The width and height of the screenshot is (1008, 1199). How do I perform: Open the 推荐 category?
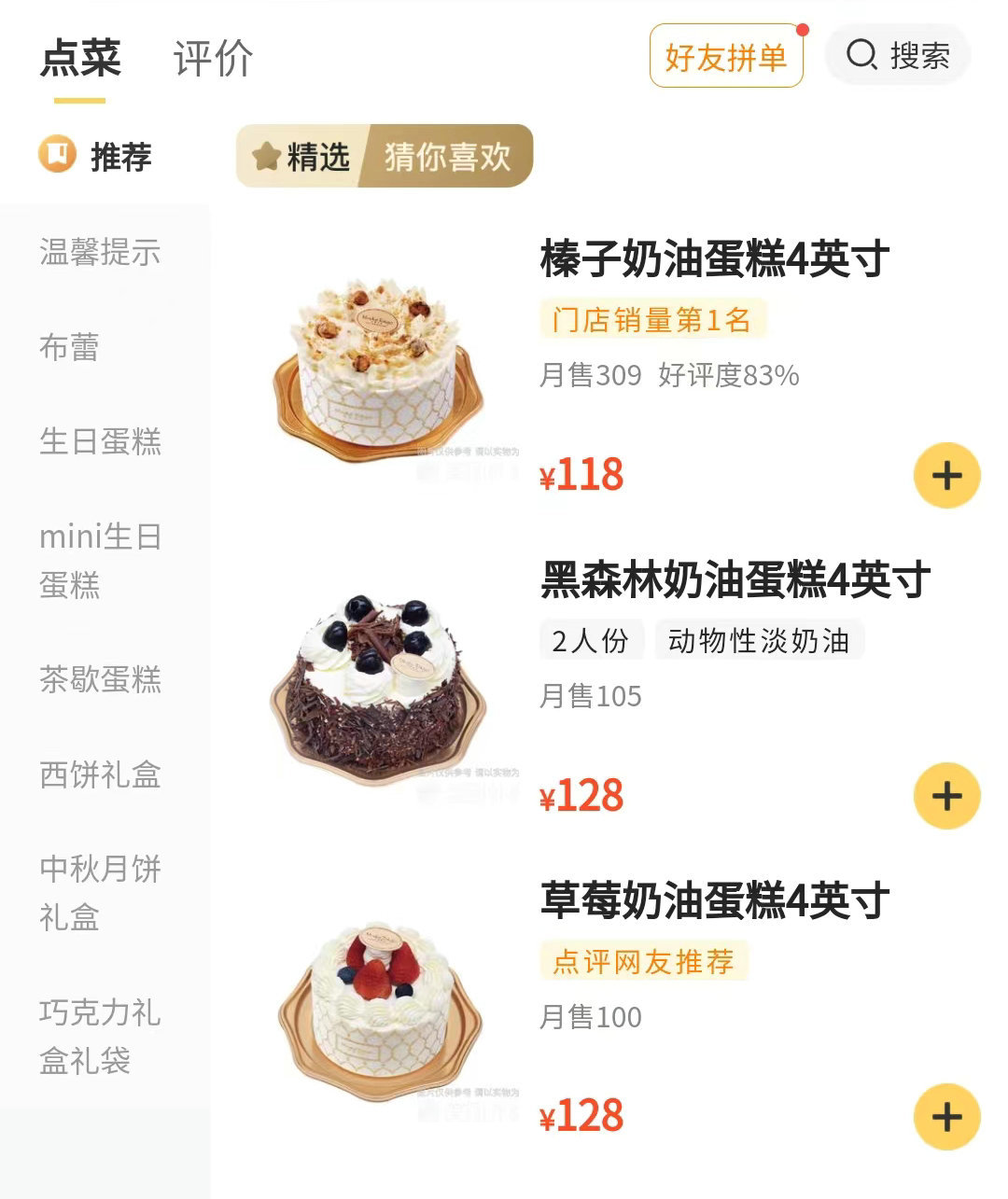point(97,156)
